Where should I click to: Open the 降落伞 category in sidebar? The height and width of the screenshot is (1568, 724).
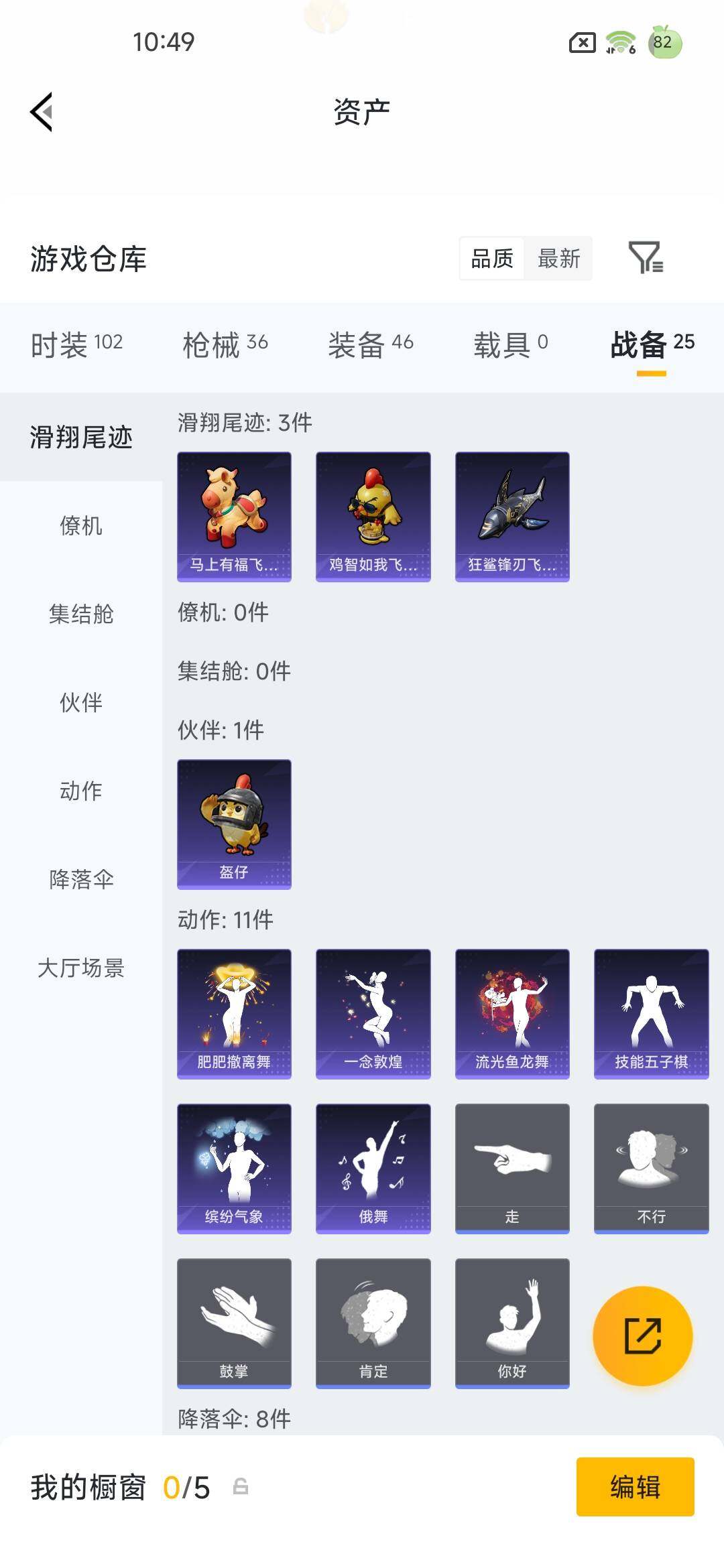[80, 881]
